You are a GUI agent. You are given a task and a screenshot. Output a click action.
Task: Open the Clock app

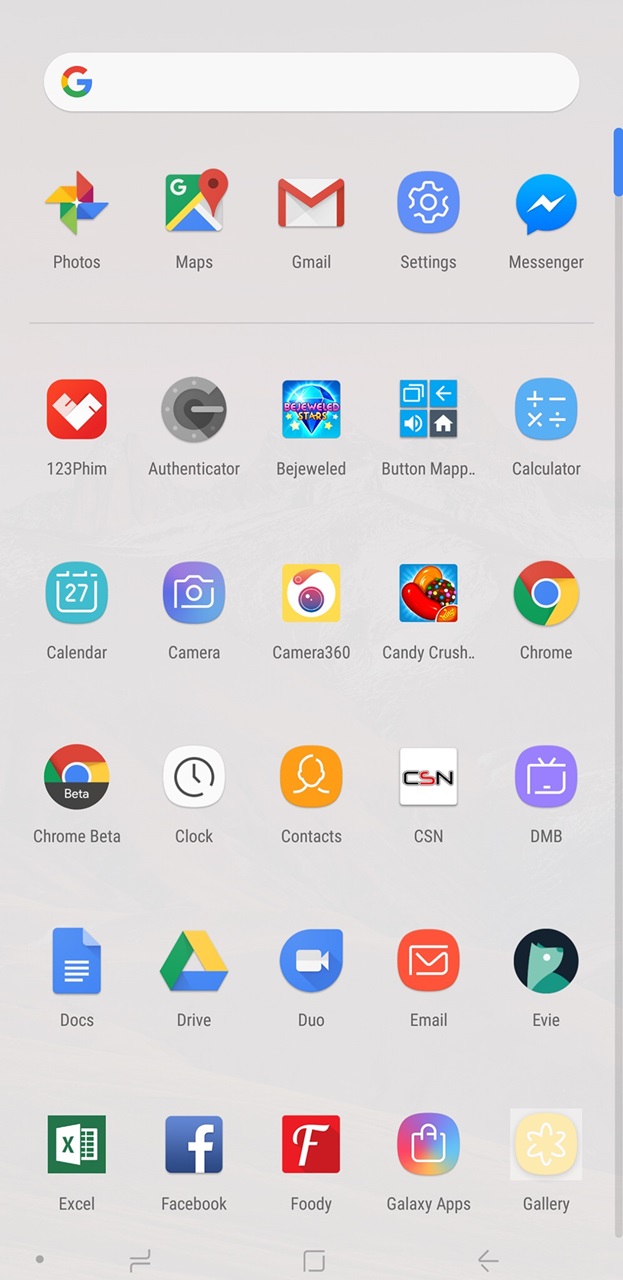coord(194,777)
